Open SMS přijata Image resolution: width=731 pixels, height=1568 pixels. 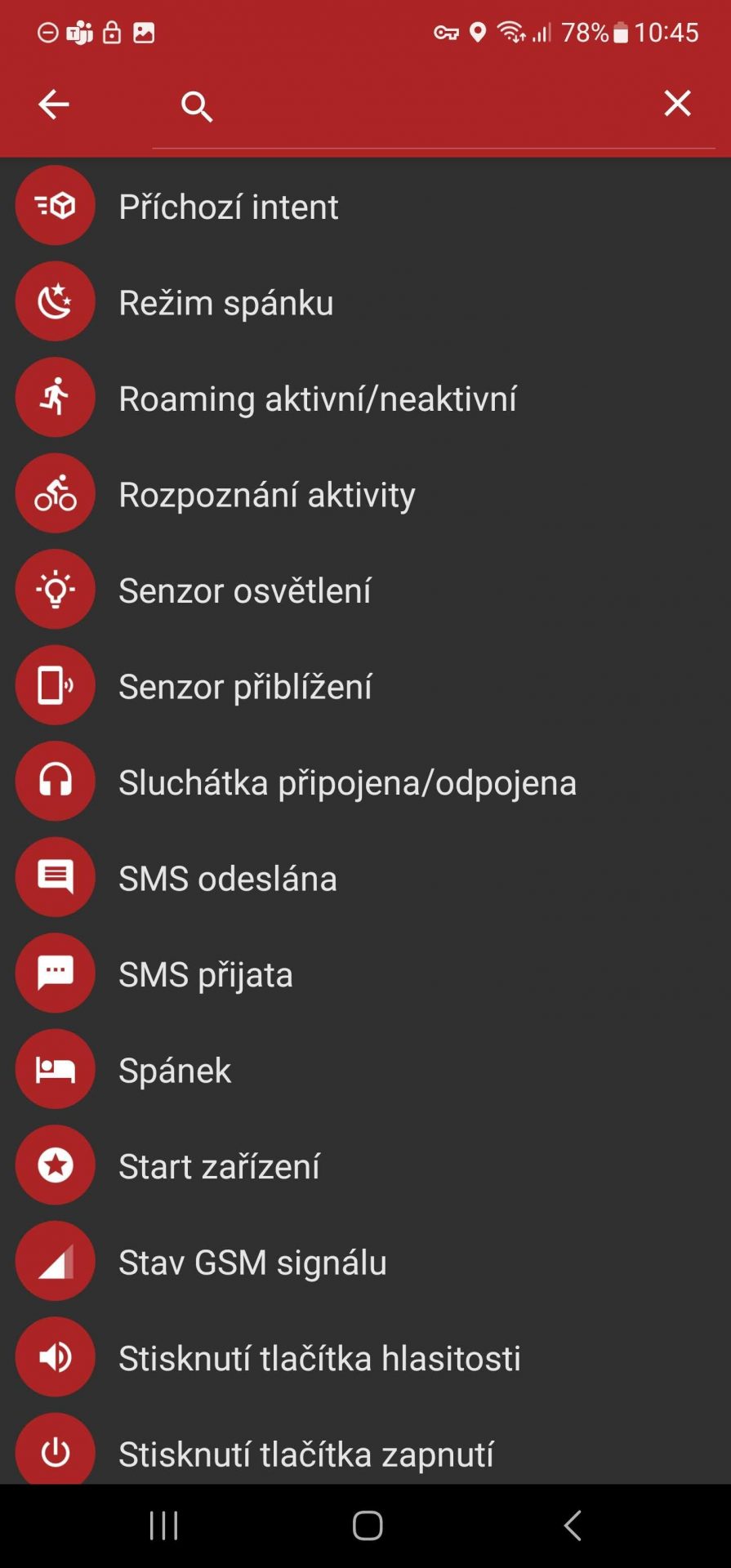pos(365,973)
